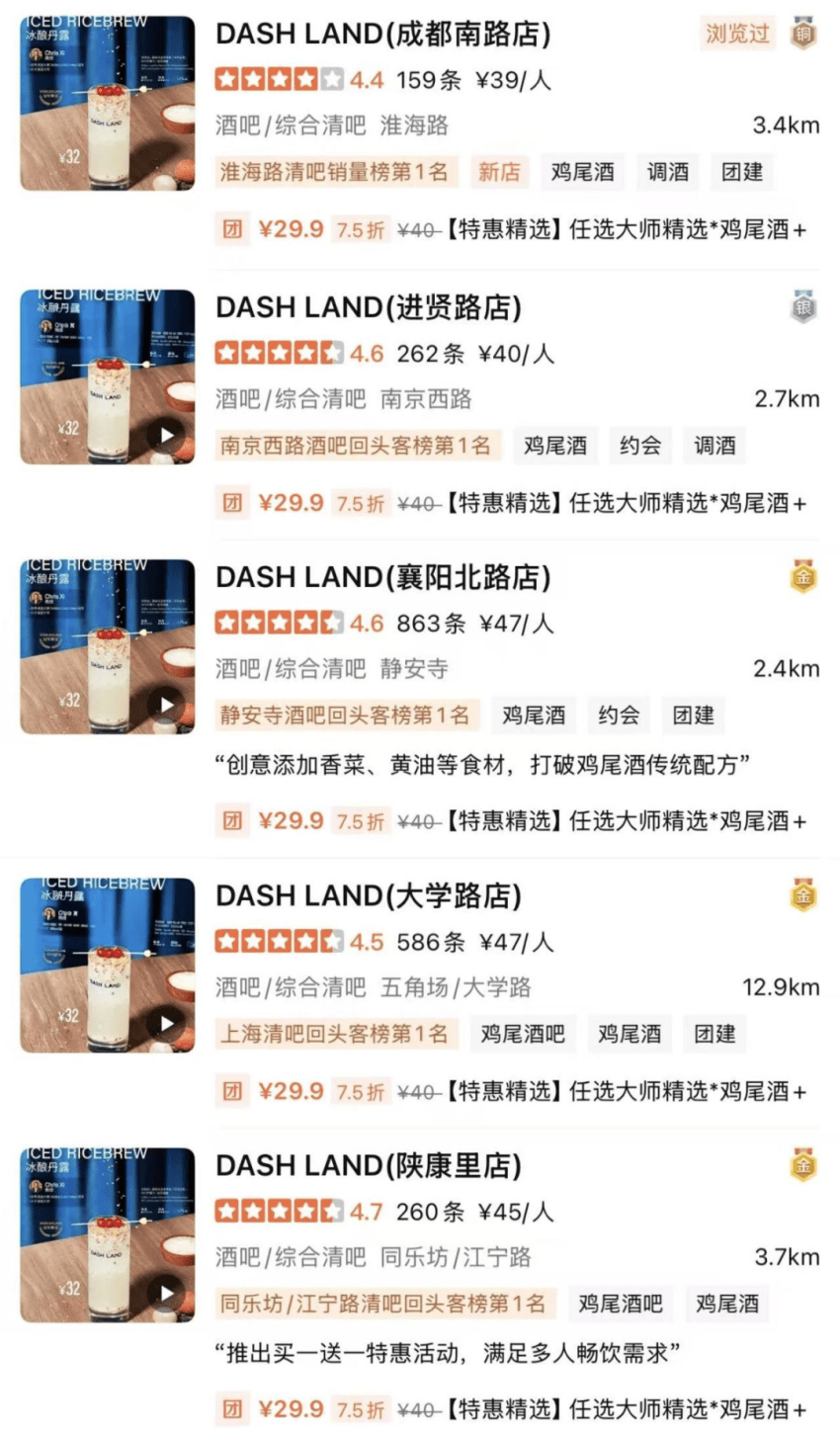Play the video thumbnail of 大学路店

167,1023
